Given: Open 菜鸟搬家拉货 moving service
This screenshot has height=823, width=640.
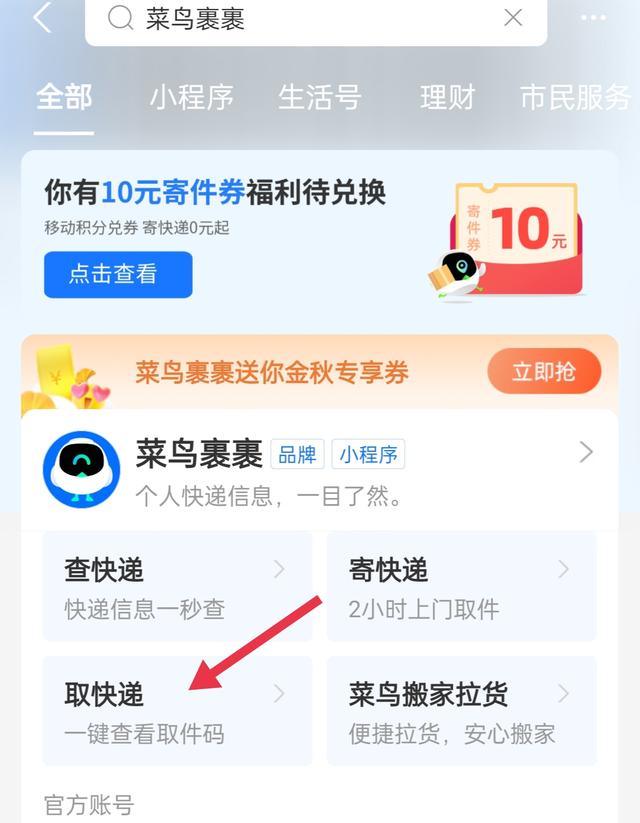Looking at the screenshot, I should pyautogui.click(x=461, y=711).
